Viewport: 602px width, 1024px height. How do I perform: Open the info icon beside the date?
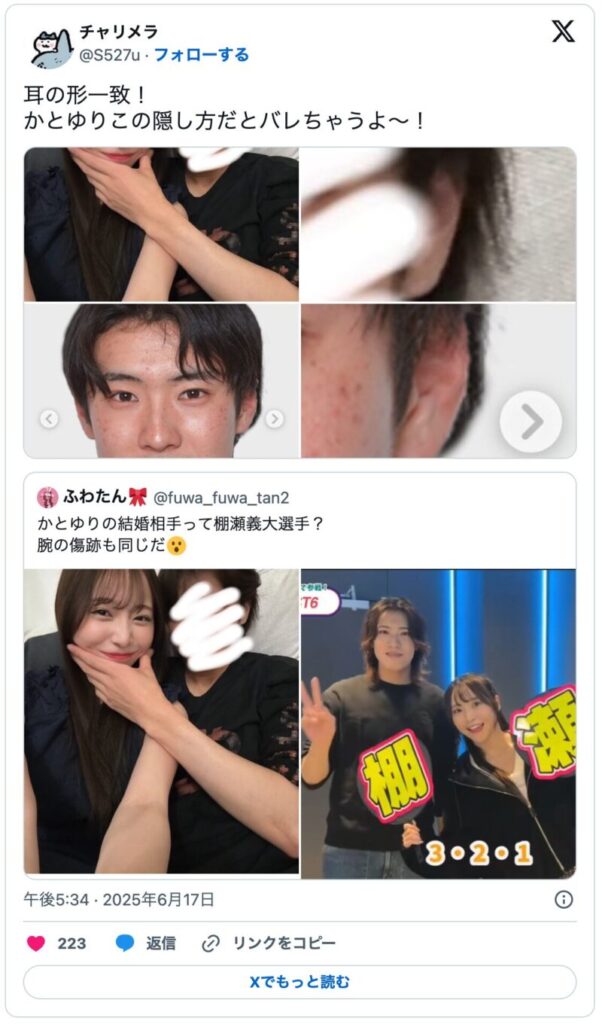point(564,899)
